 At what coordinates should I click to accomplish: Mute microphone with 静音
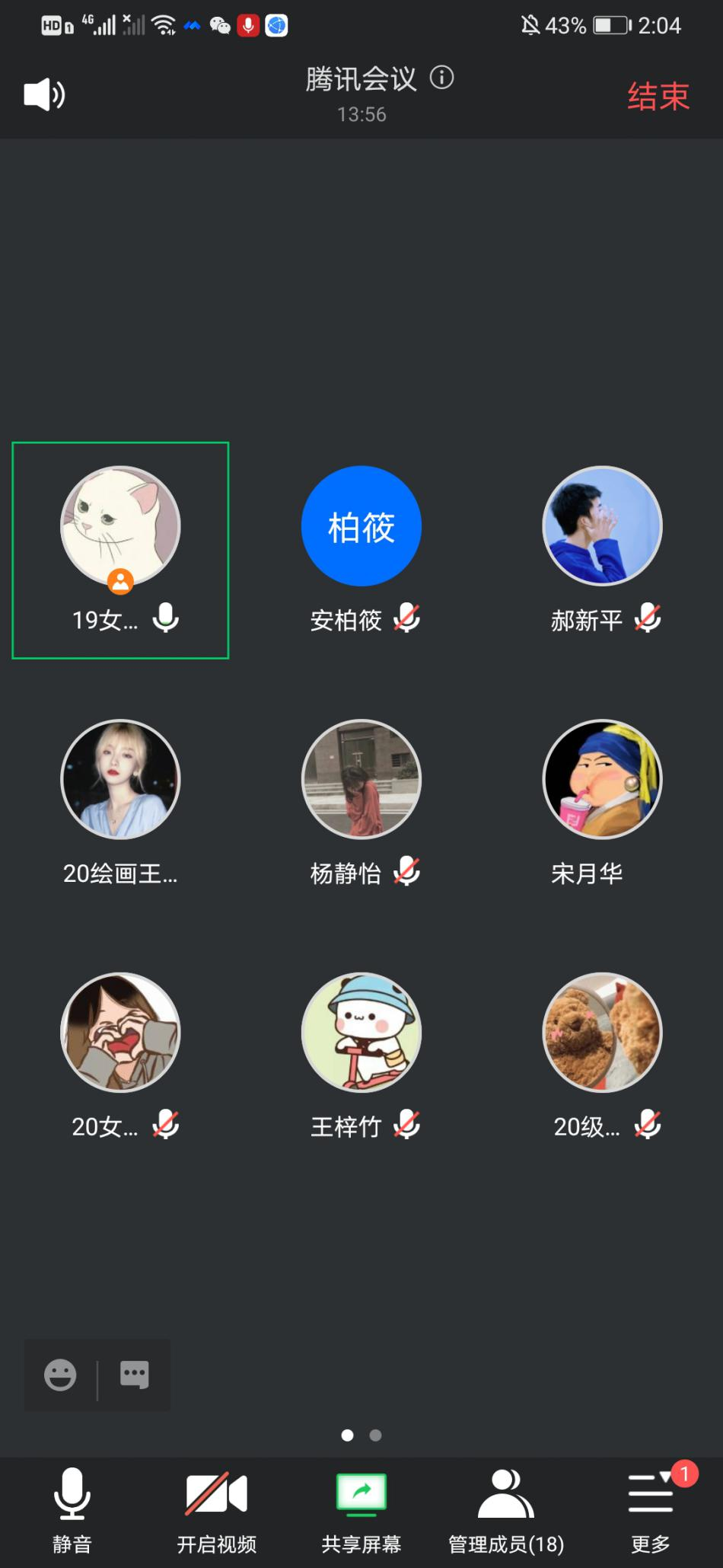72,1509
